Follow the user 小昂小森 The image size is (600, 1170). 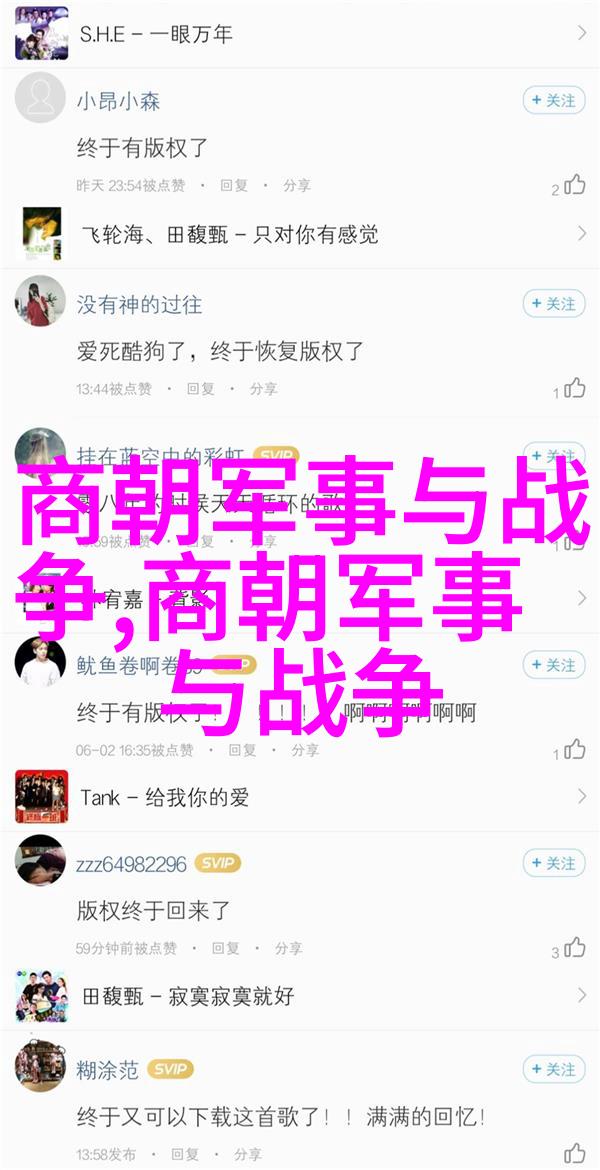(x=553, y=100)
